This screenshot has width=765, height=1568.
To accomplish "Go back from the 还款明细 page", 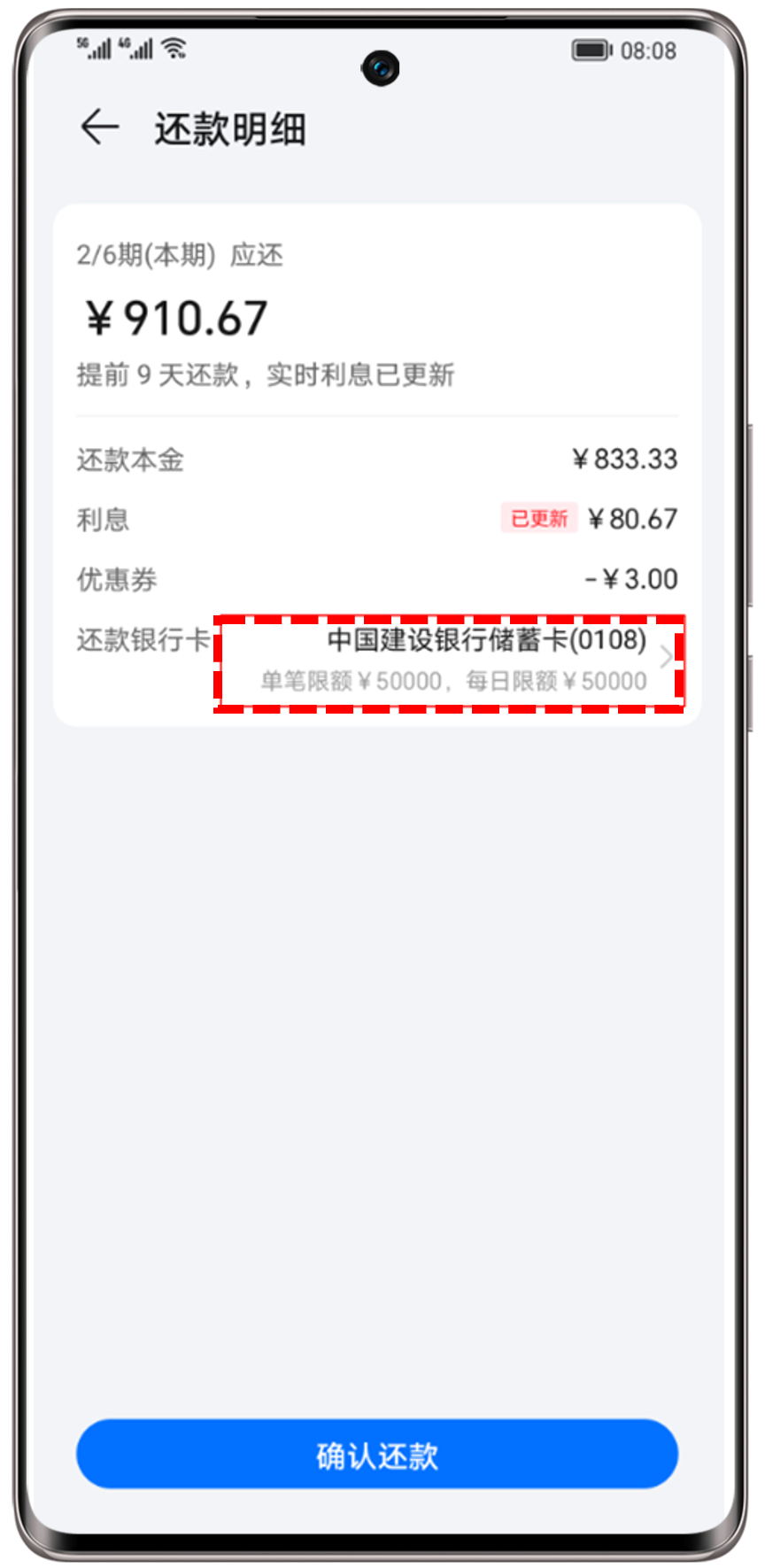I will (99, 127).
